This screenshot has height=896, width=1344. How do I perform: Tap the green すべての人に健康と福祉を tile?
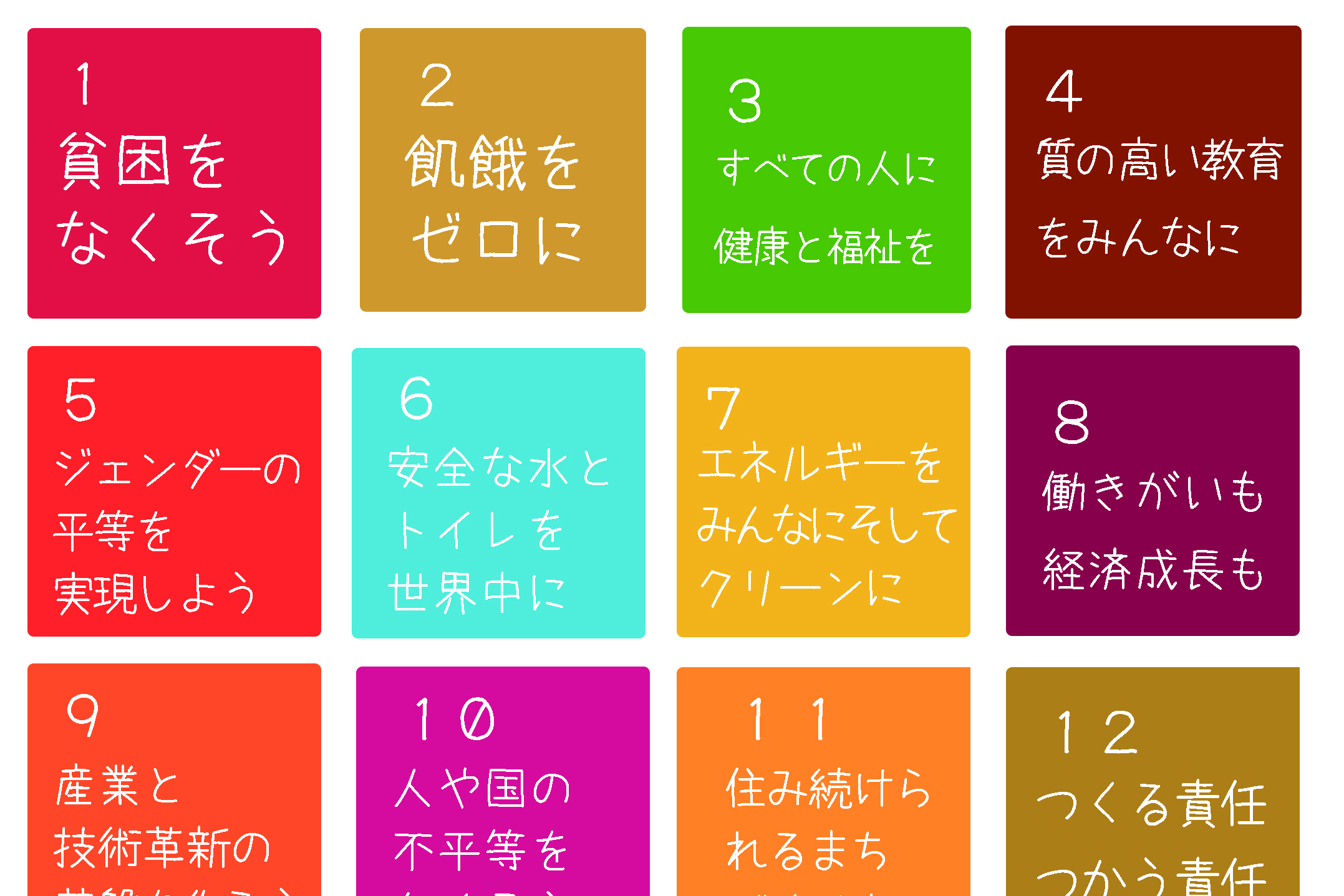826,170
